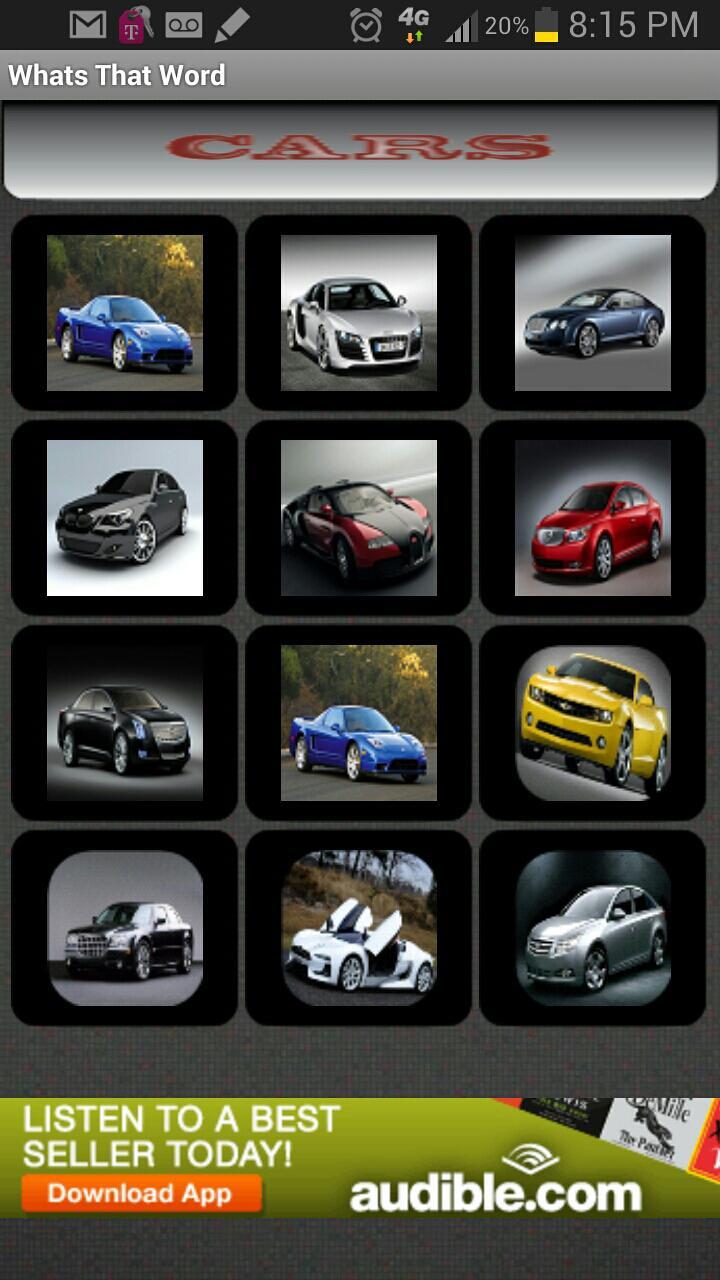Choose the white car with open doors

(358, 927)
